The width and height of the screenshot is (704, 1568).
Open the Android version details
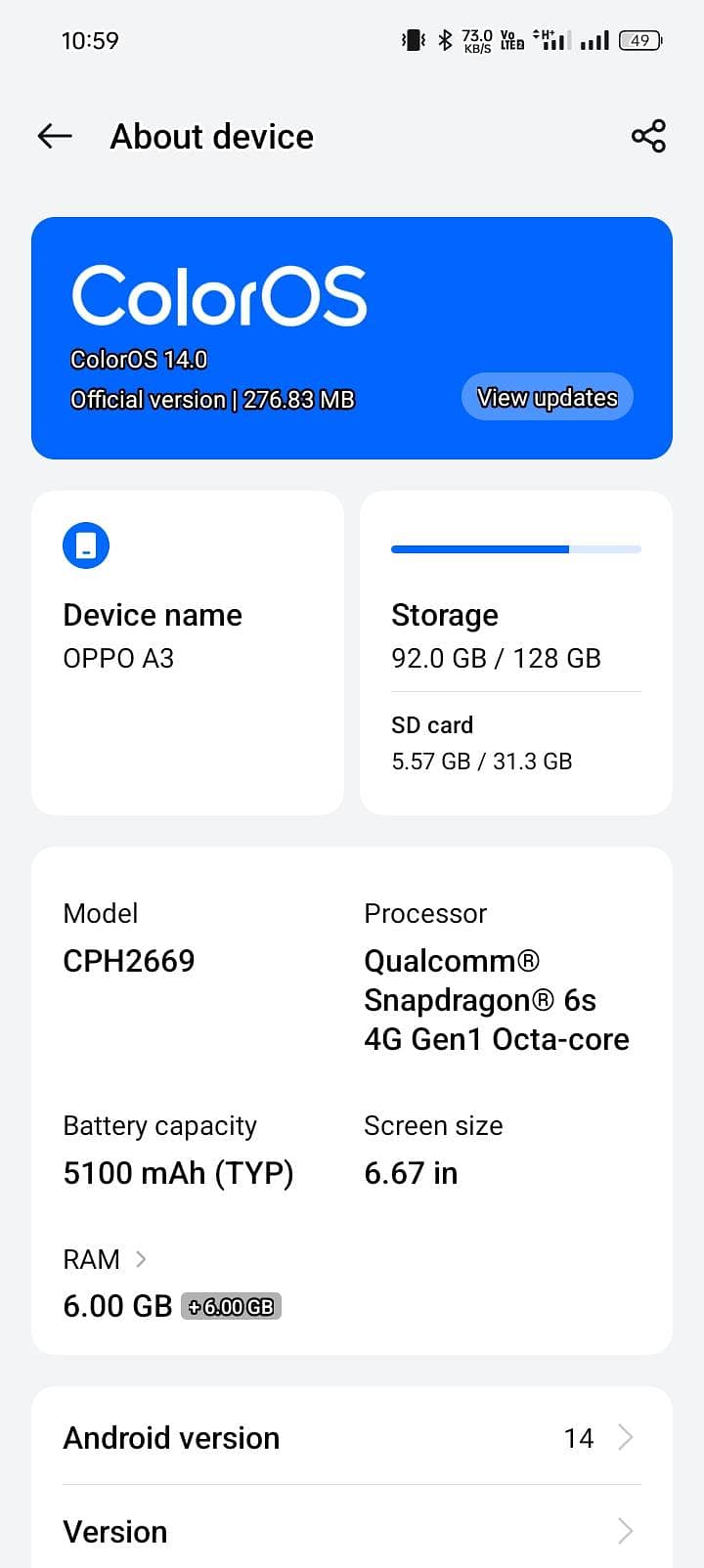click(x=352, y=1437)
